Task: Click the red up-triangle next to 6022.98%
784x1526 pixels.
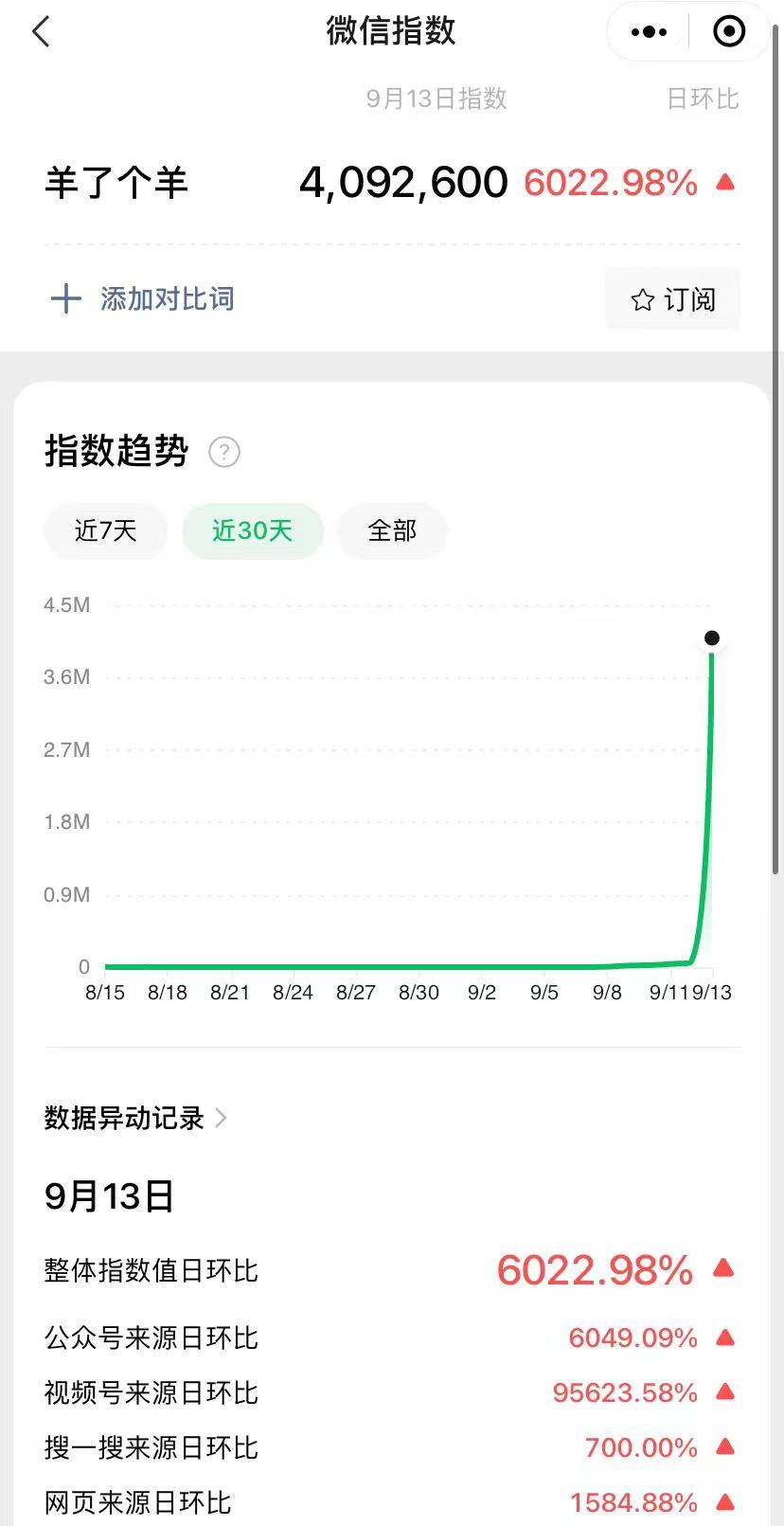Action: point(725,182)
